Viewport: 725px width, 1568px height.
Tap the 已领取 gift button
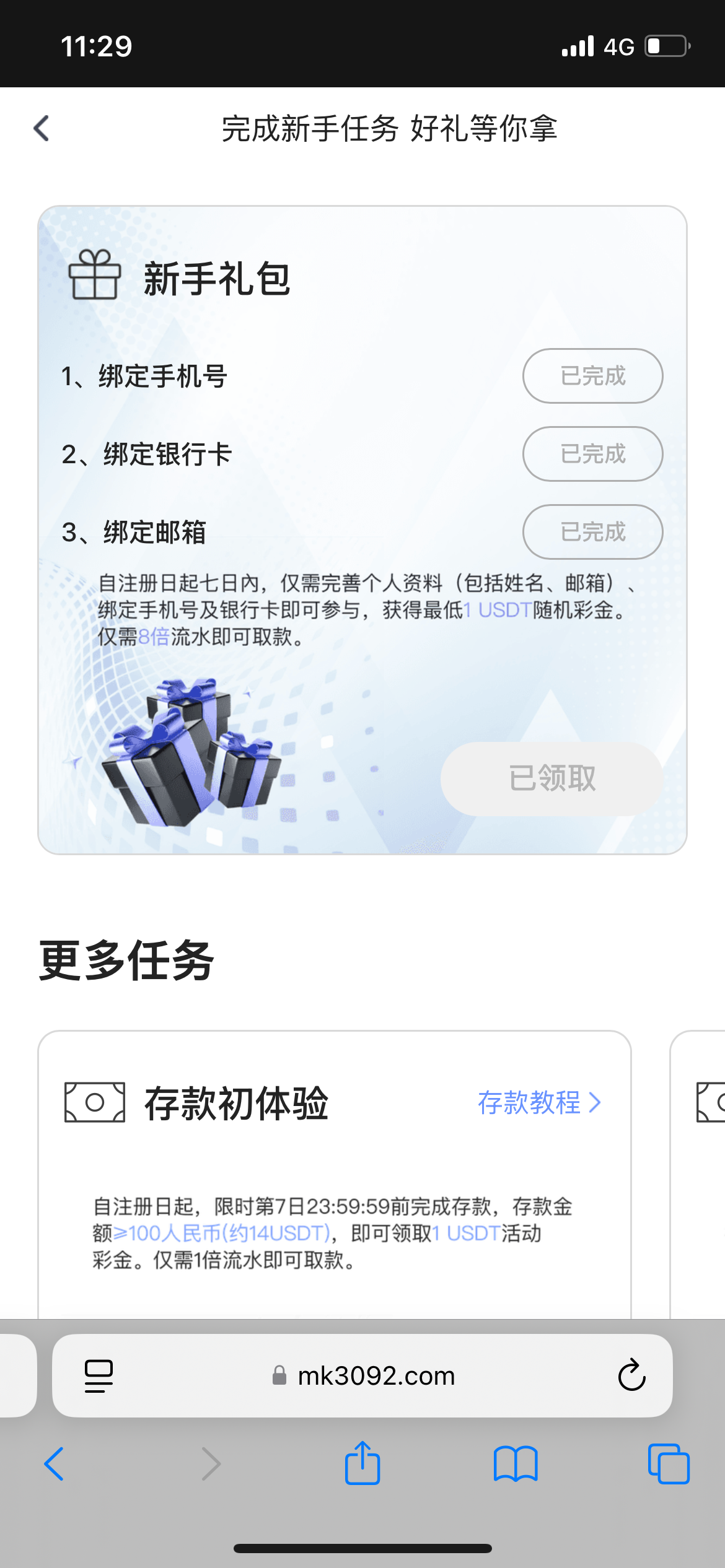(551, 778)
